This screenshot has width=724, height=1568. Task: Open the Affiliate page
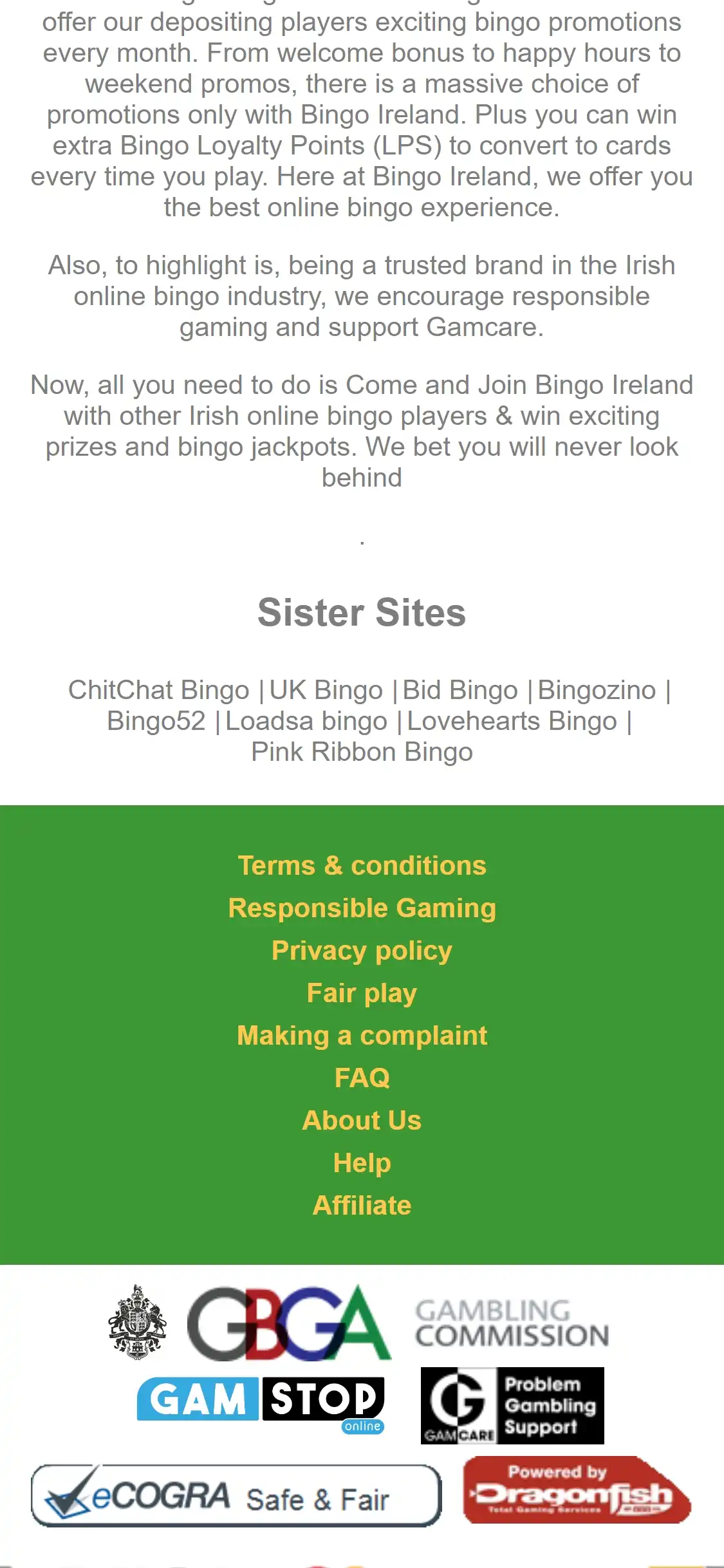point(362,1206)
